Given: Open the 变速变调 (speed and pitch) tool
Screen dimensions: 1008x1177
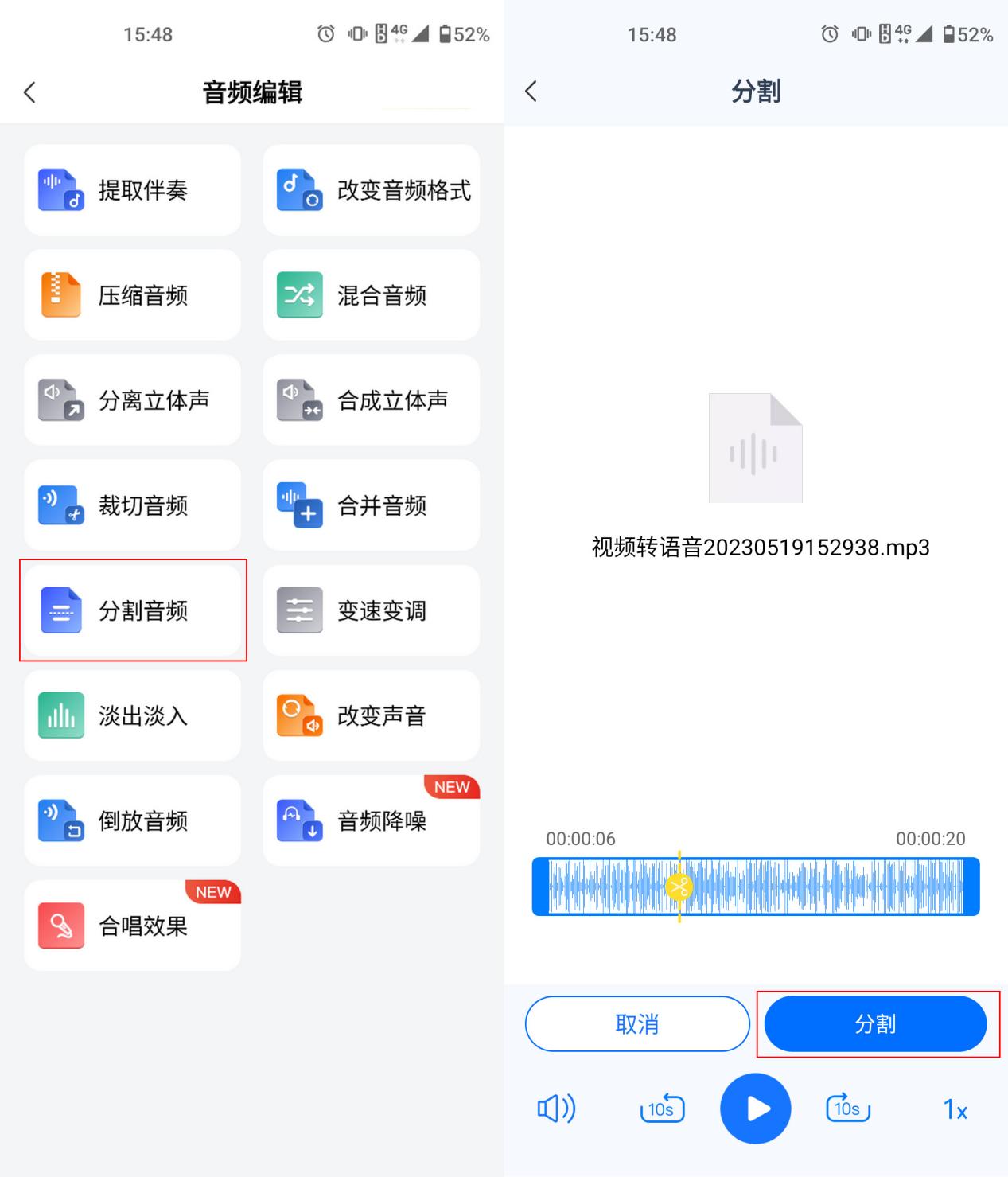Looking at the screenshot, I should tap(371, 610).
